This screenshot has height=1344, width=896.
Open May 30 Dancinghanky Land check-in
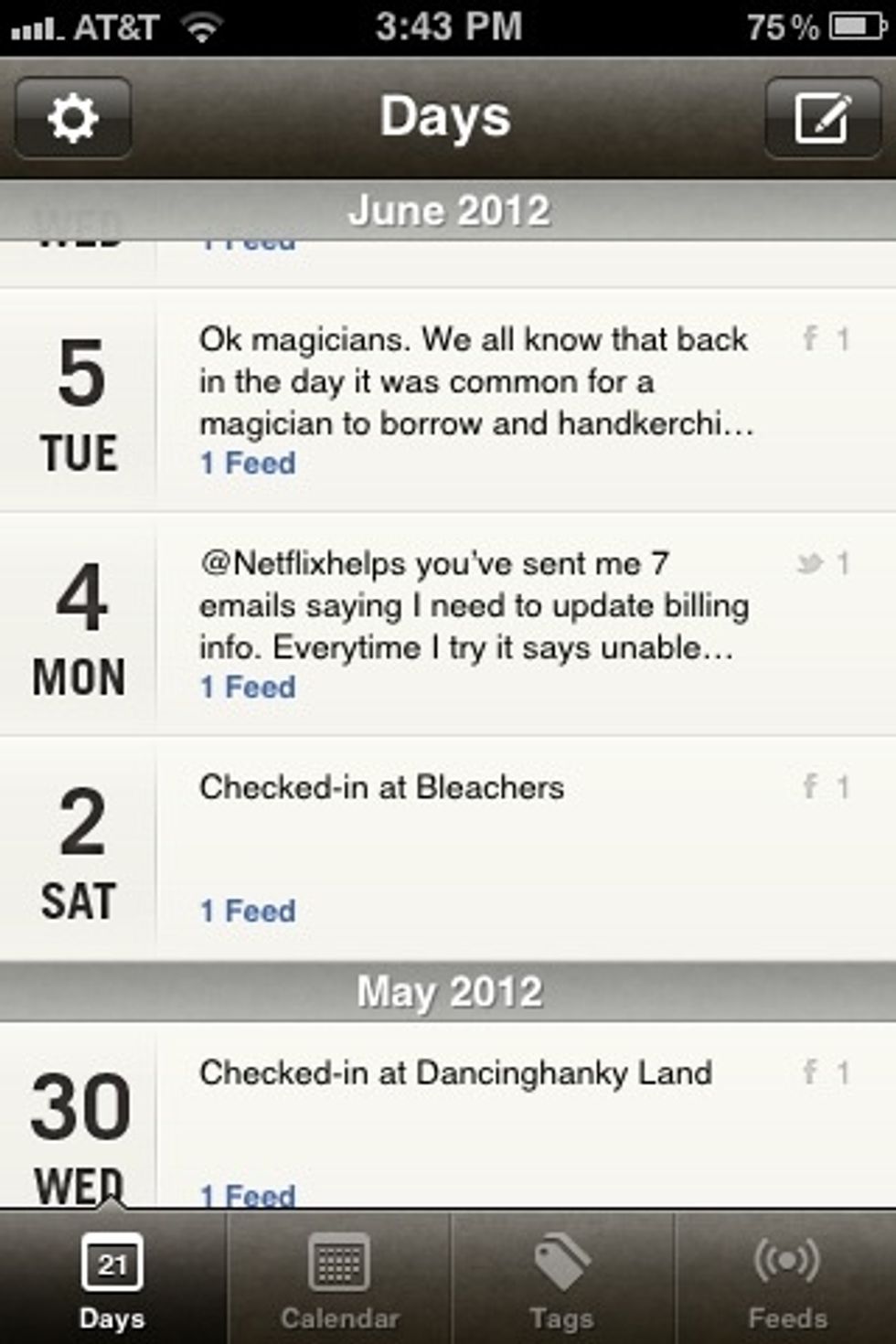click(x=475, y=1115)
